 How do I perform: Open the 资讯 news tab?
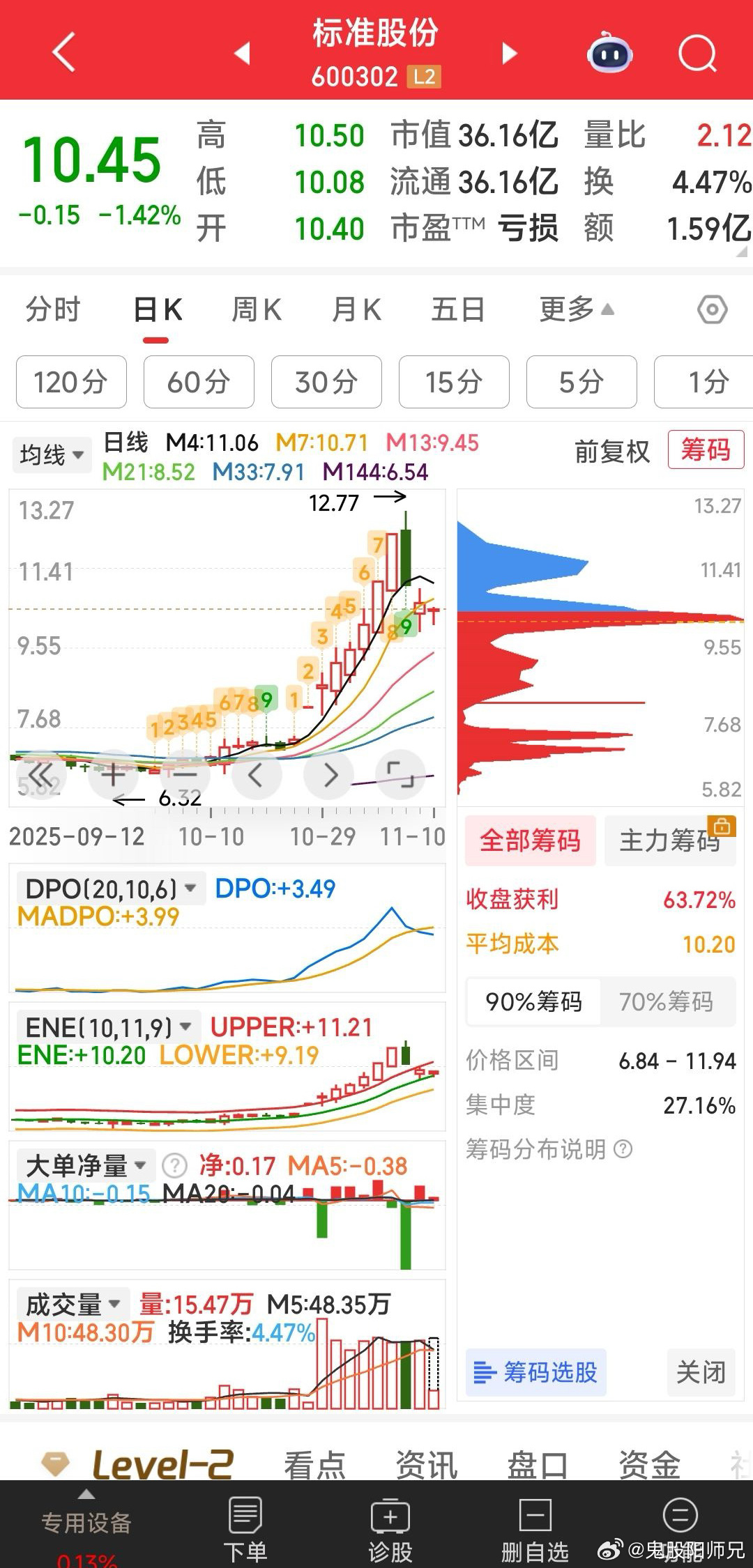pos(425,1463)
